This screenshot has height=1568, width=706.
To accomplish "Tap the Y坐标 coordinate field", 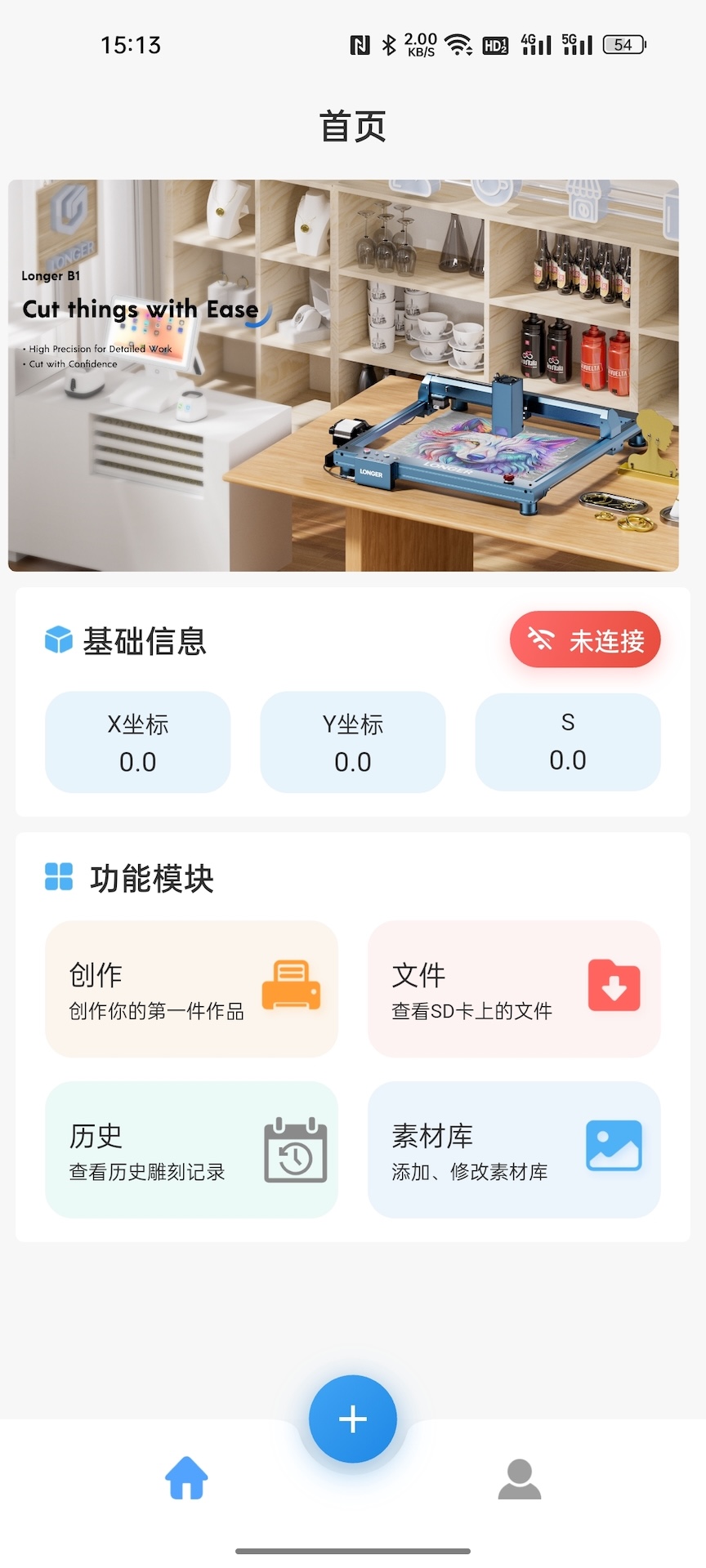I will [352, 742].
